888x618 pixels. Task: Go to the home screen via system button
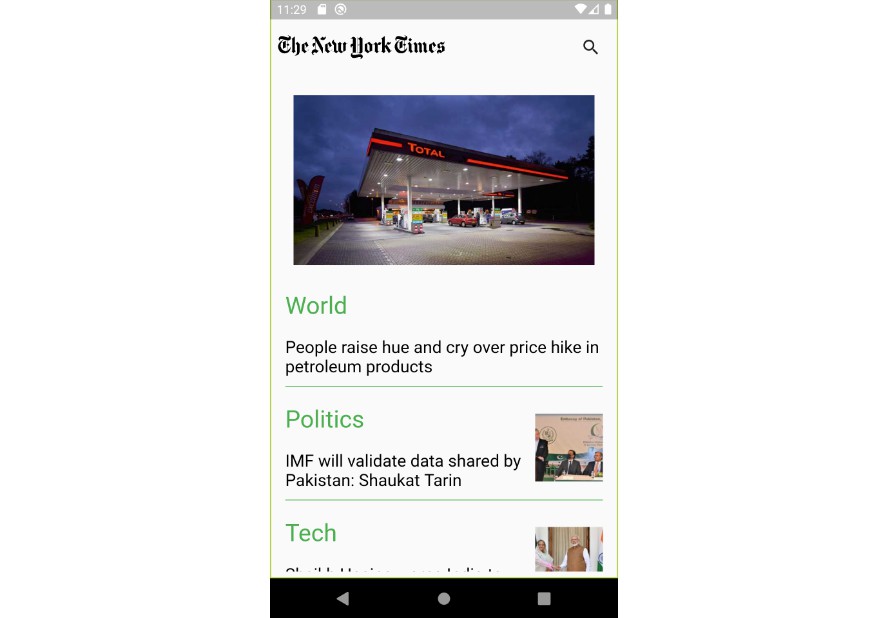(444, 598)
